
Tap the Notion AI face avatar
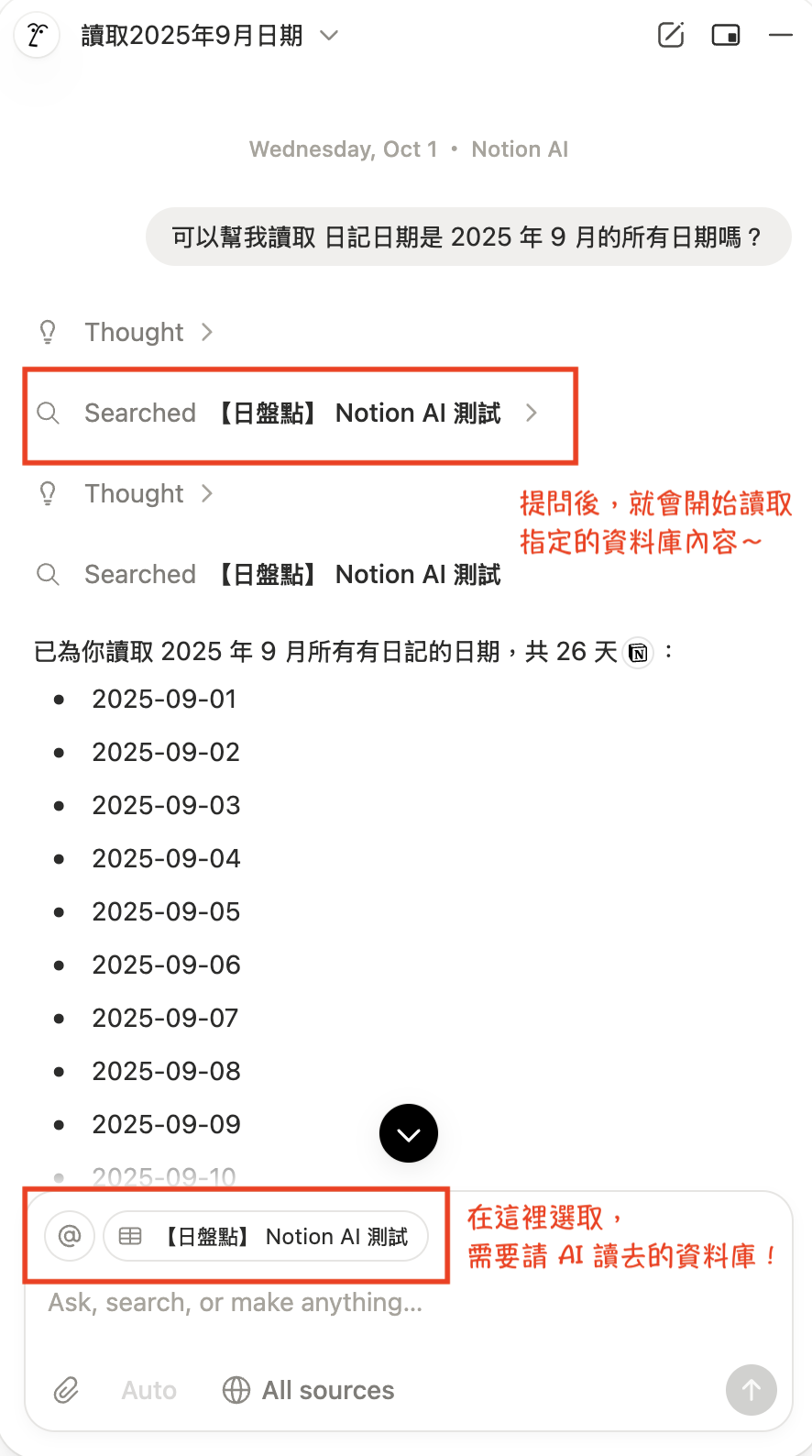pos(37,36)
